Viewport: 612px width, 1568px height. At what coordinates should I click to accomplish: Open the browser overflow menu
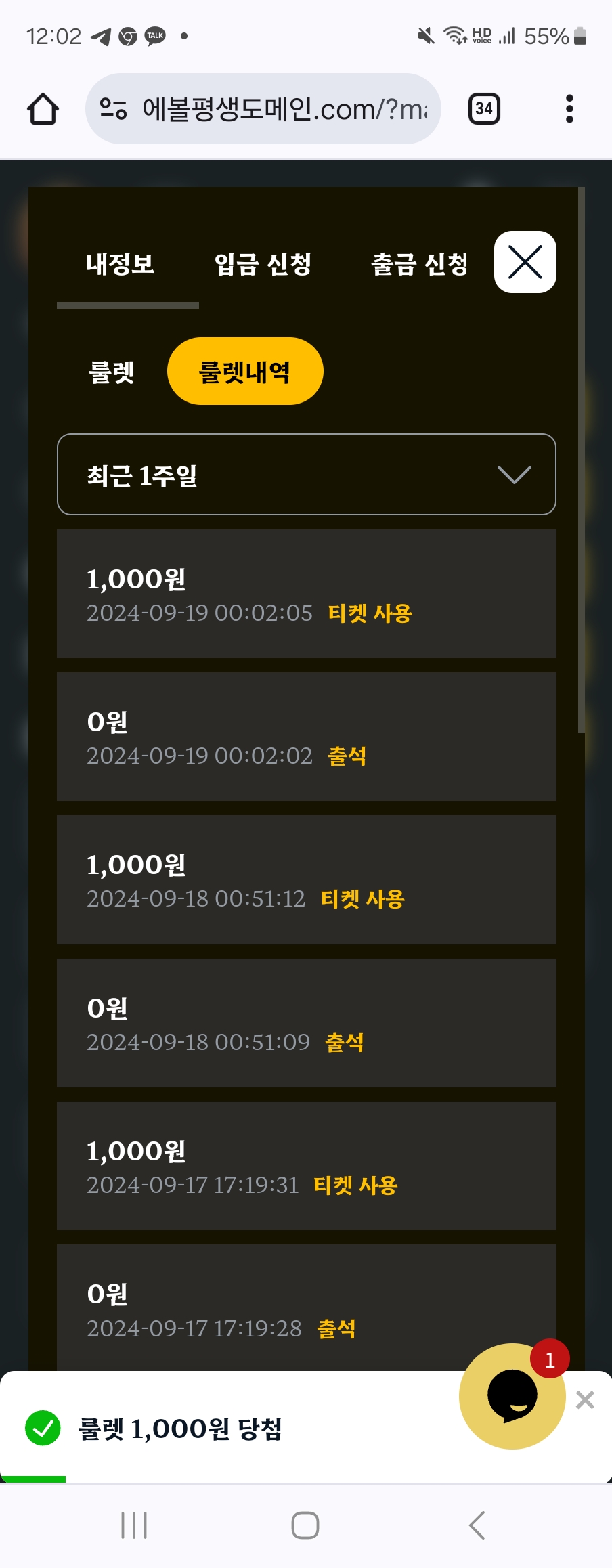pyautogui.click(x=569, y=109)
